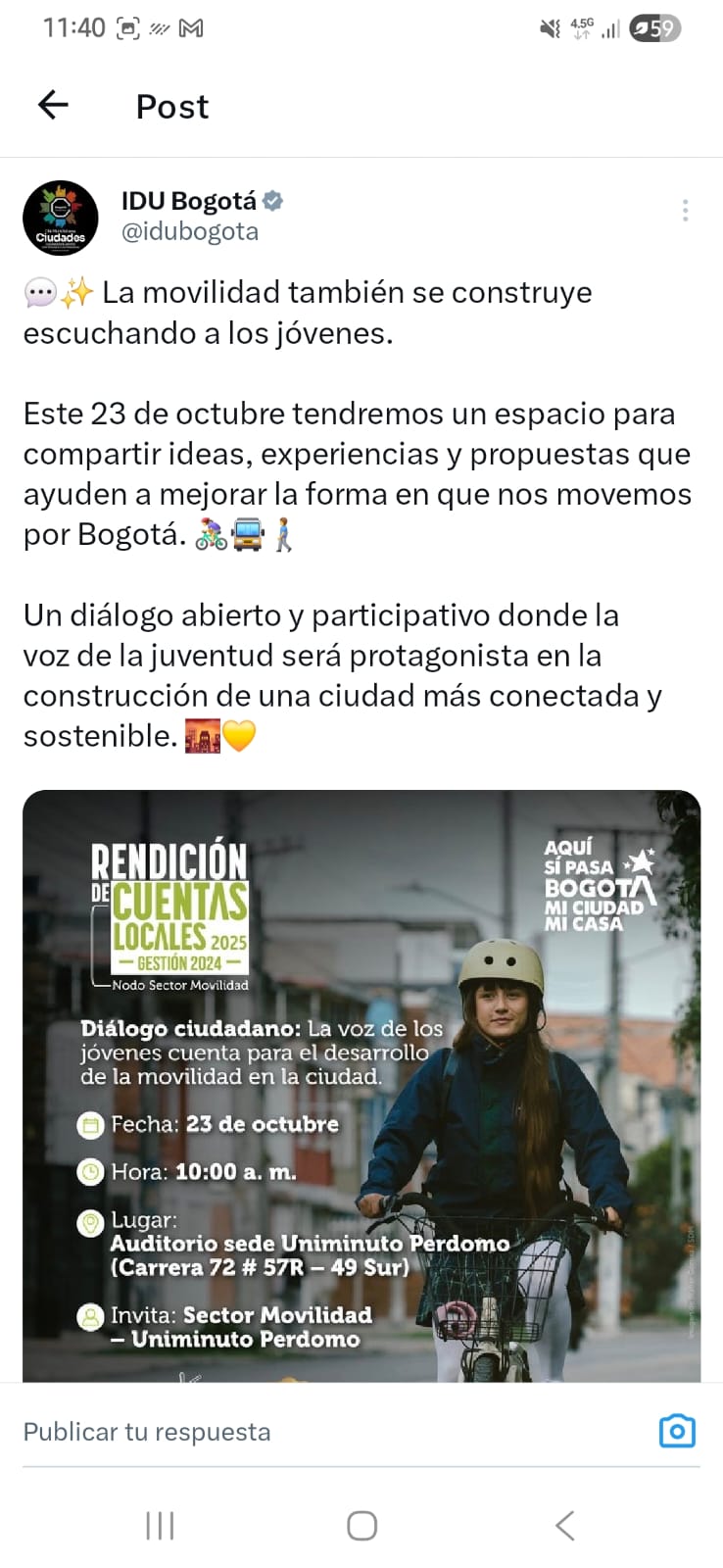Image resolution: width=723 pixels, height=1568 pixels.
Task: Open recent apps from the navigation bar
Action: [160, 1525]
